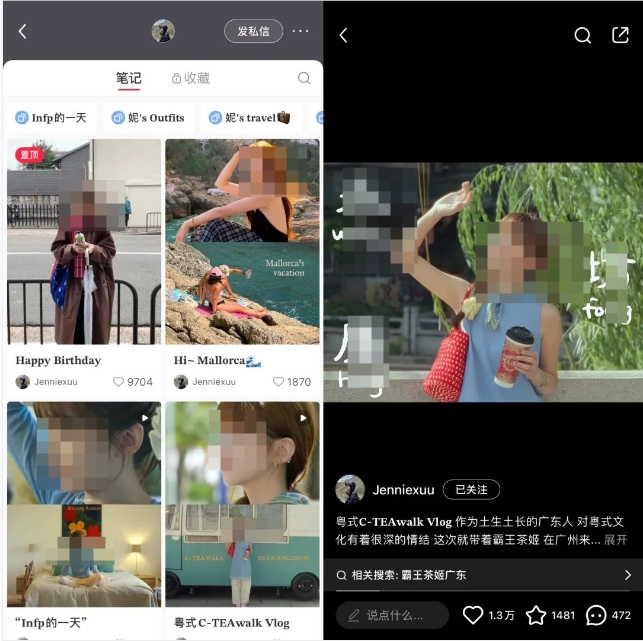Share the video post

[x=619, y=35]
